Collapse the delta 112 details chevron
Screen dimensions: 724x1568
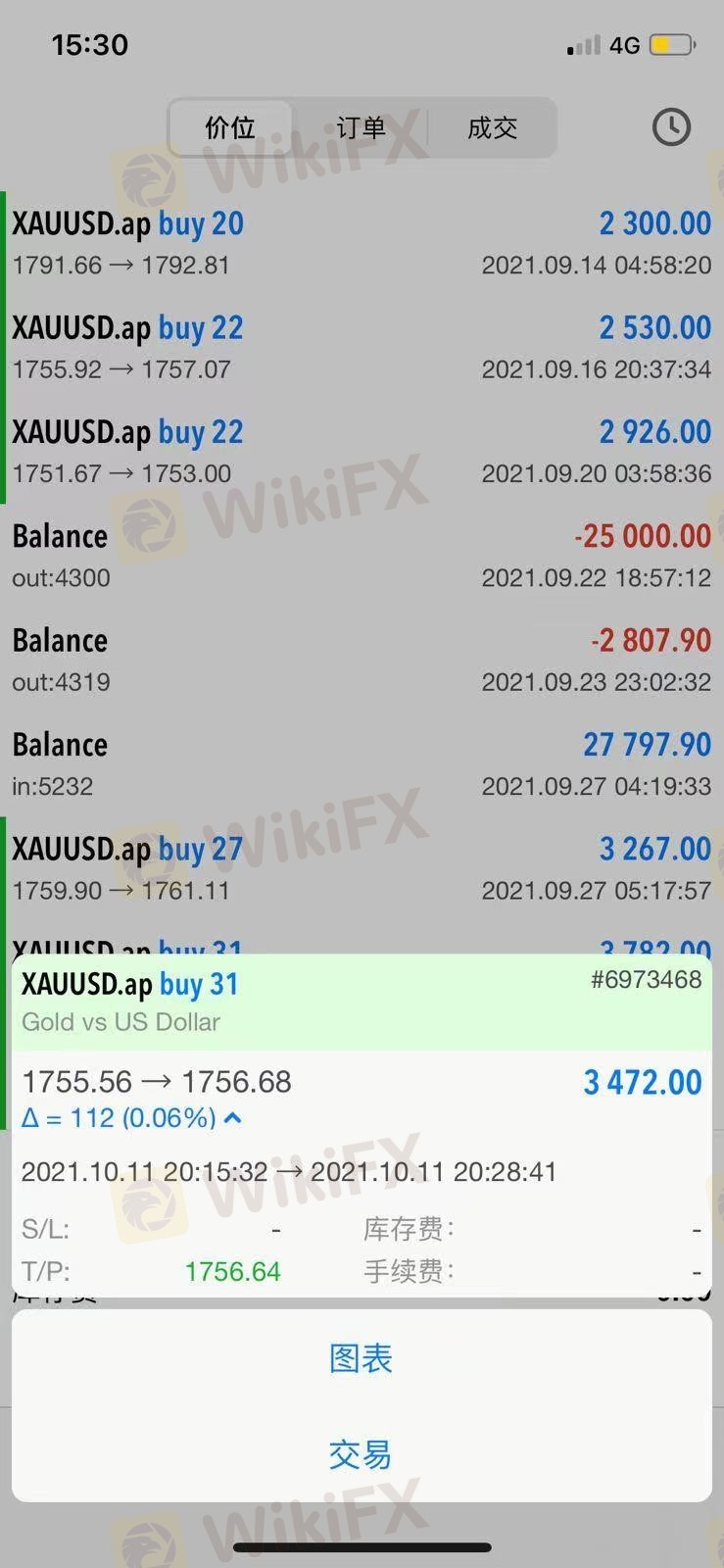[233, 1118]
